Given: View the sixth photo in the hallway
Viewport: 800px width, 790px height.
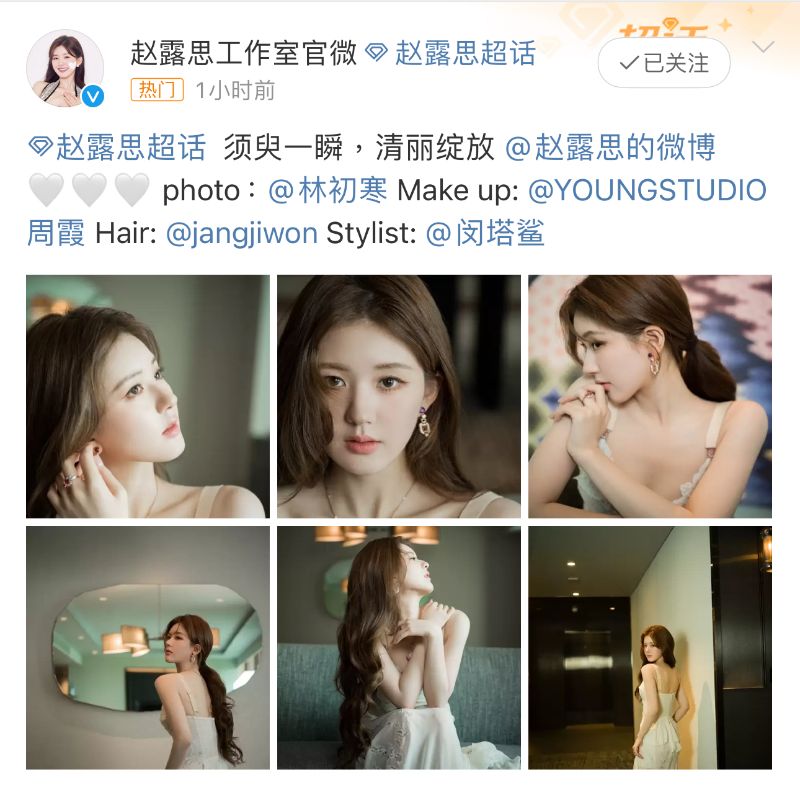Looking at the screenshot, I should (650, 648).
